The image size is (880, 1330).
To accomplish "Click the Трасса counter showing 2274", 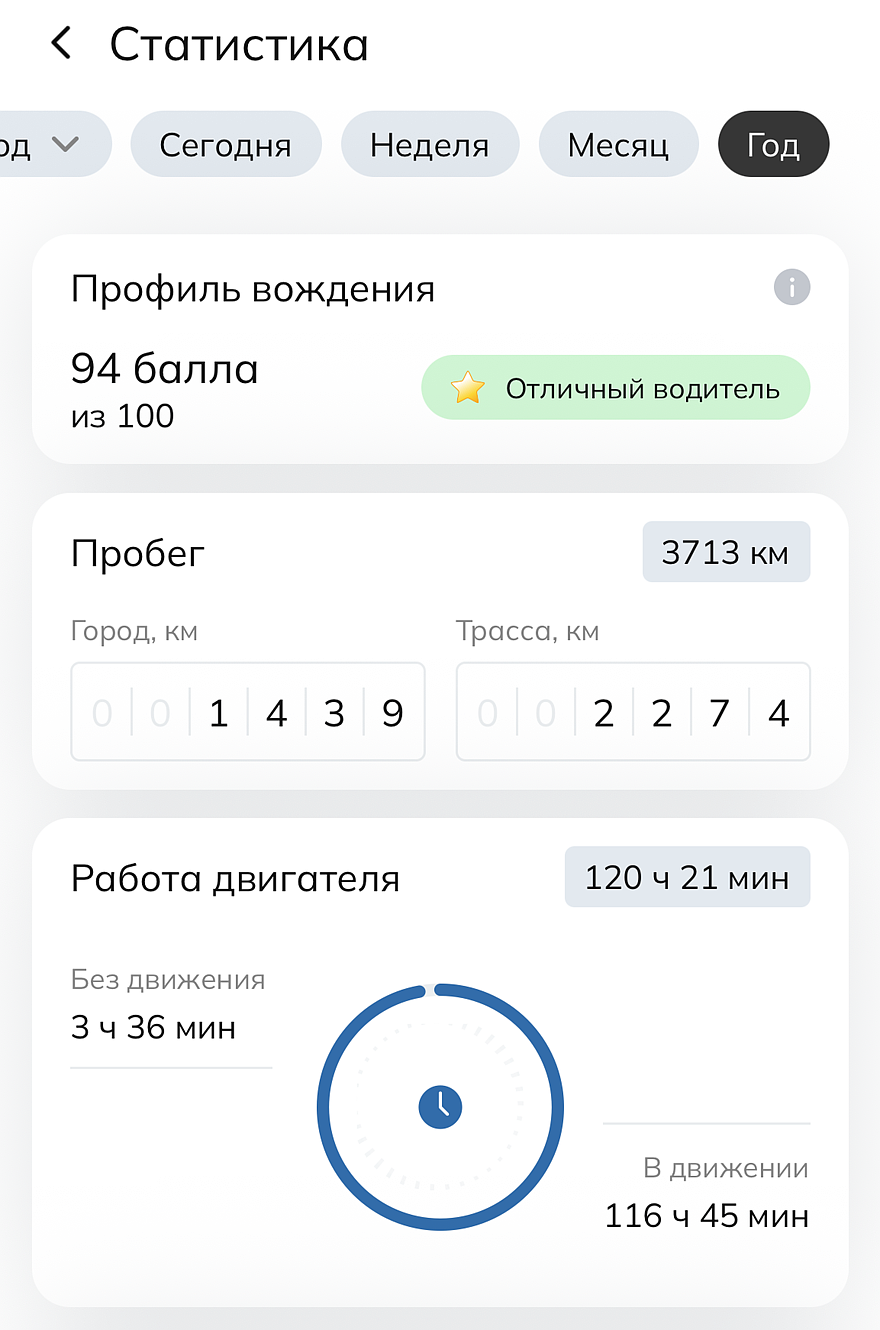I will point(632,711).
